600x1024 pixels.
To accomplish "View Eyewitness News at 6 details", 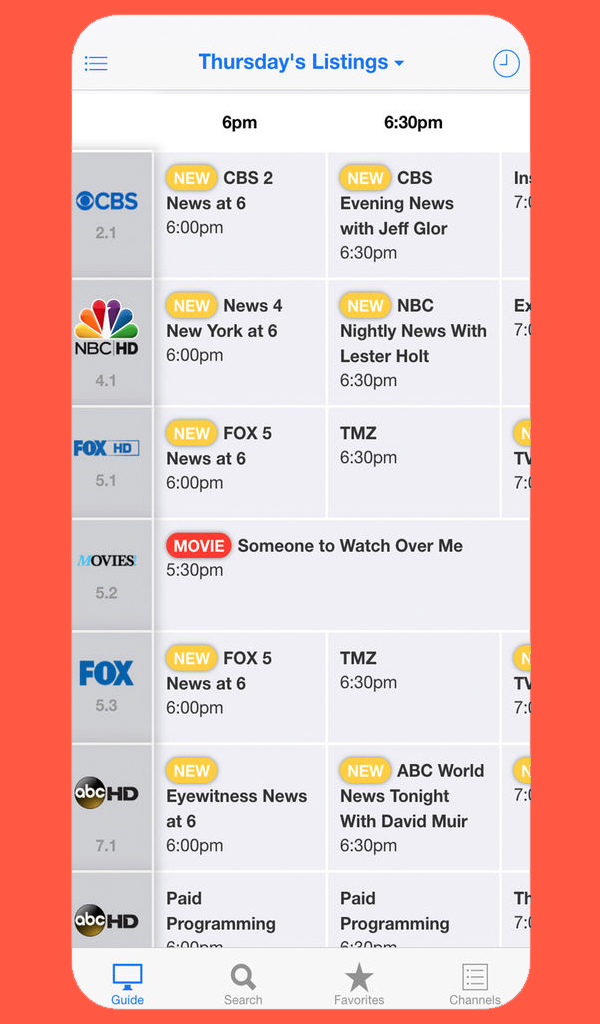I will (240, 806).
